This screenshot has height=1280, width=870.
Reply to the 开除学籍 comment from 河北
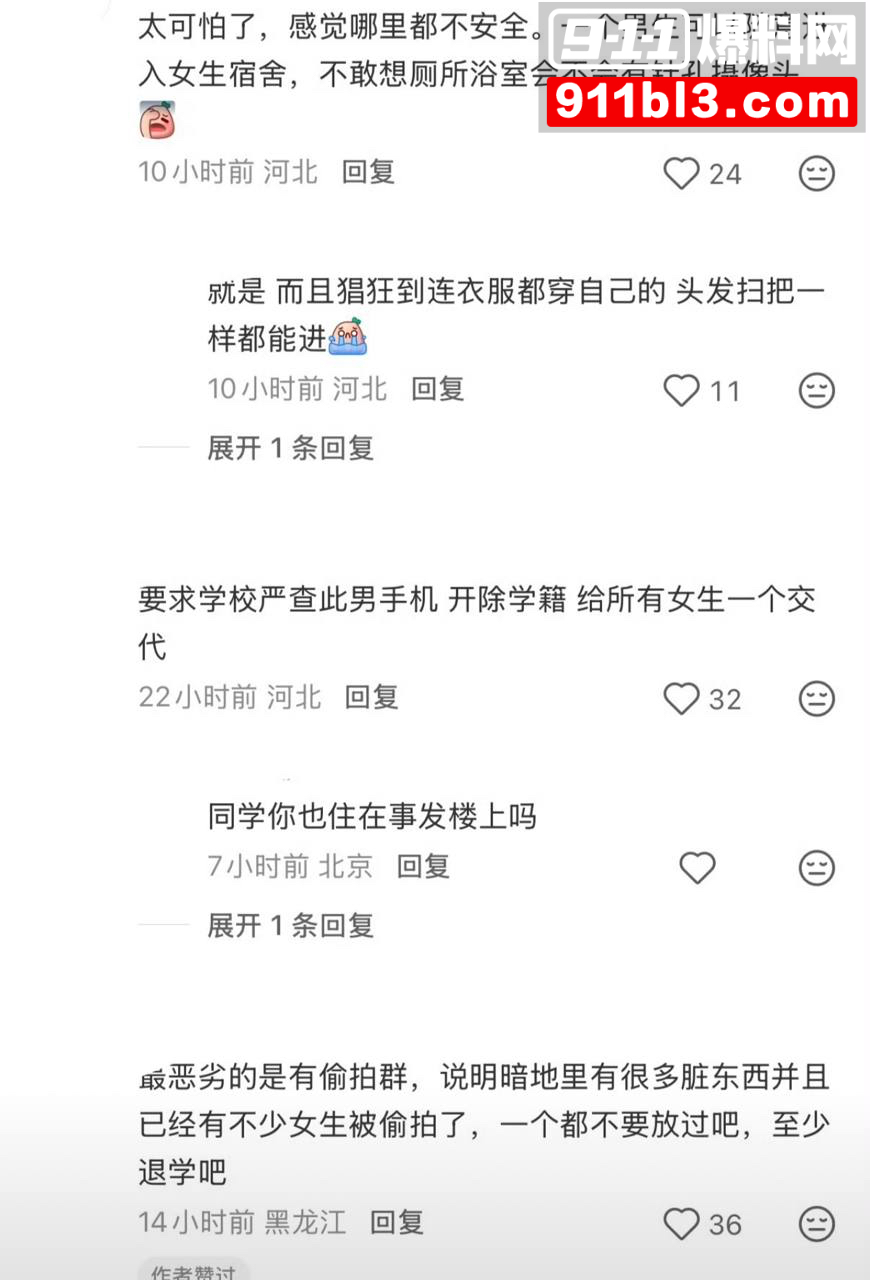click(x=372, y=697)
